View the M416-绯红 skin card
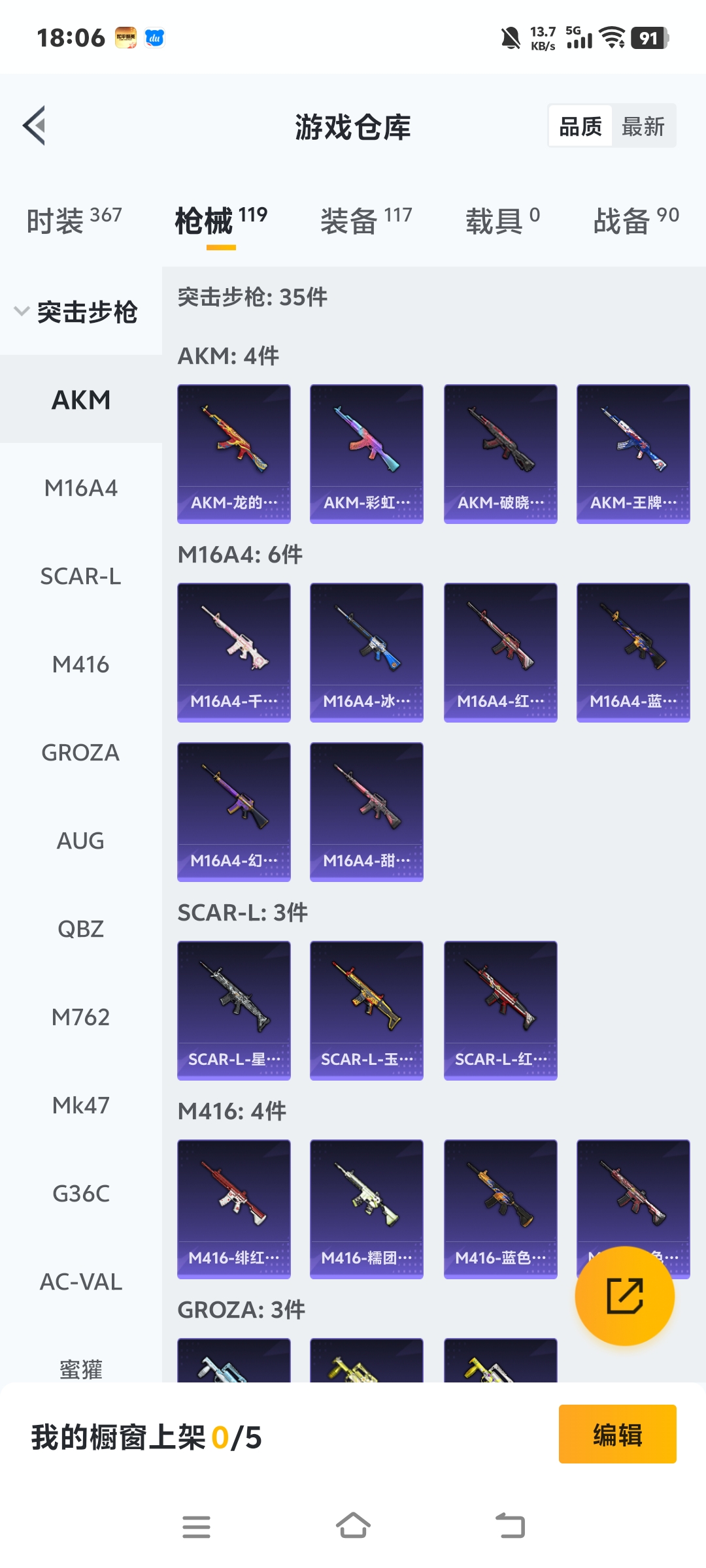 pos(234,1209)
